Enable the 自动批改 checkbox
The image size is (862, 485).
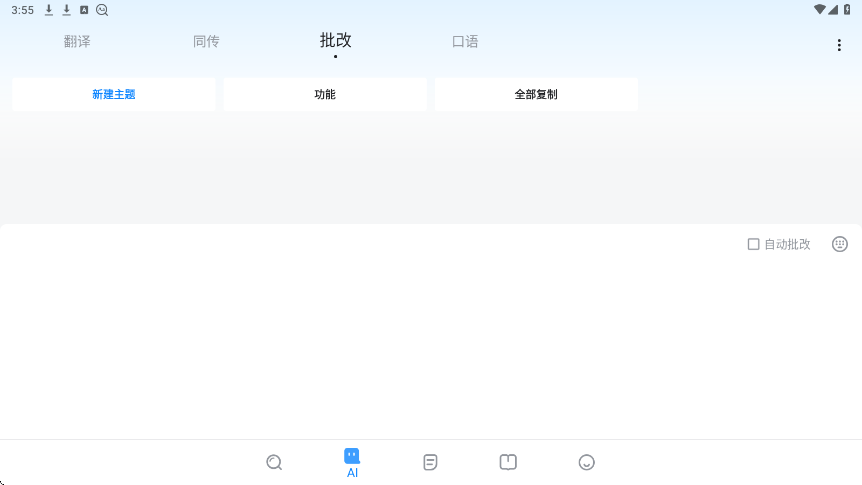753,244
